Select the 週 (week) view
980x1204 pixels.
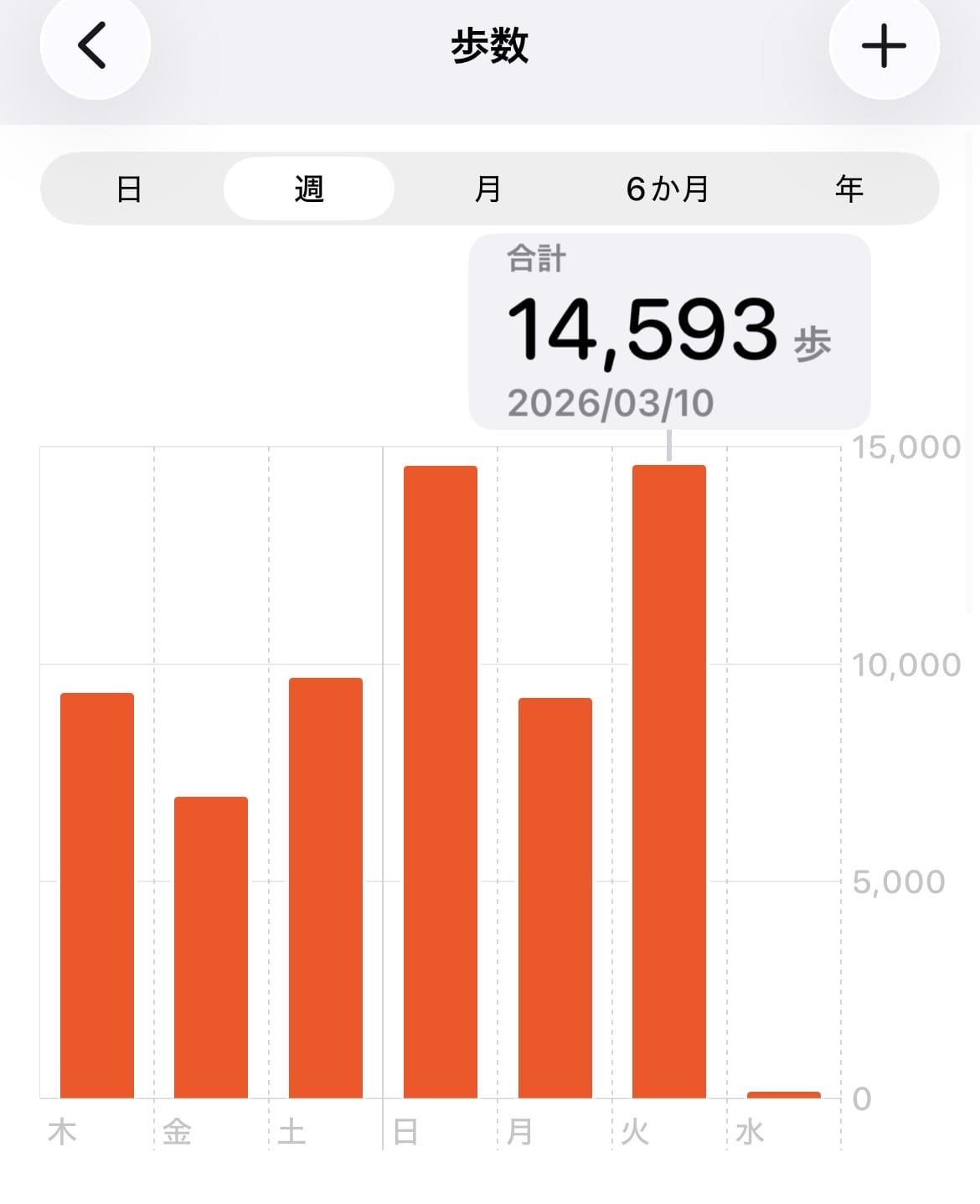pos(309,189)
